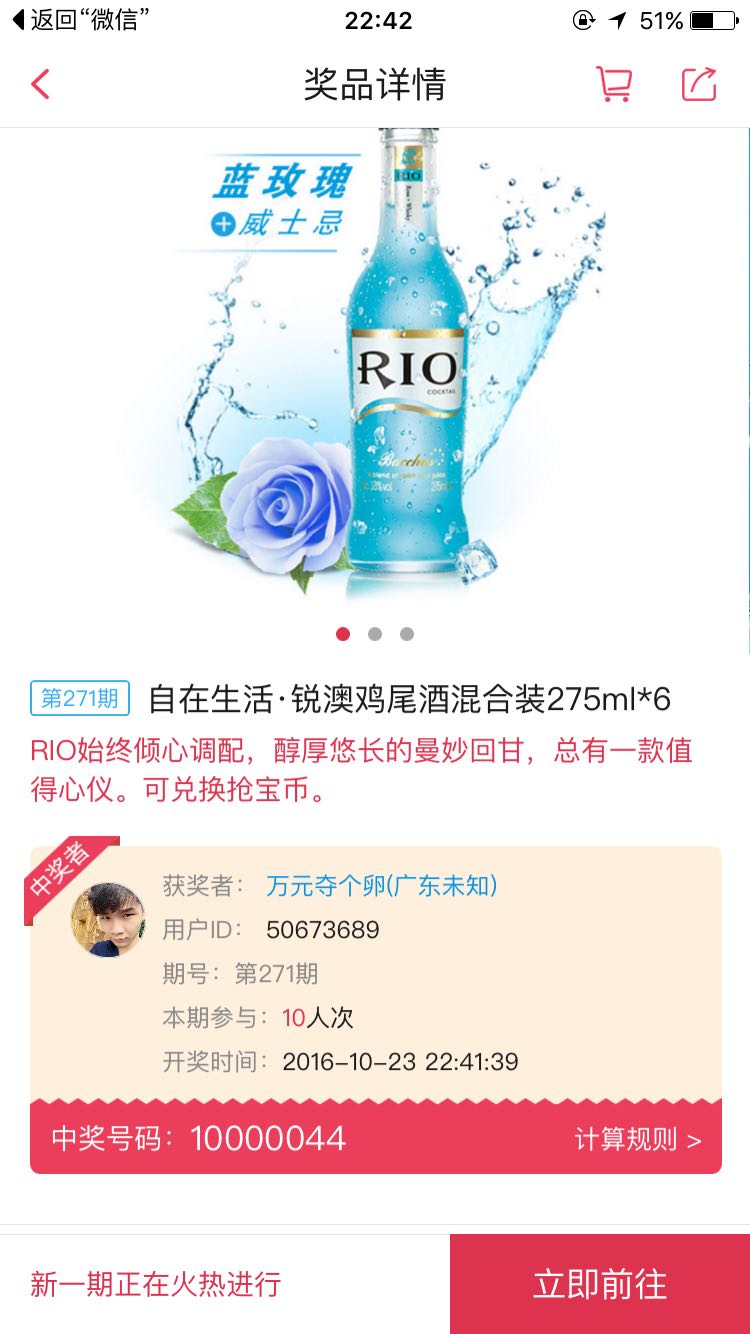Return to 微信 via the status bar
Viewport: 750px width, 1334px height.
click(81, 20)
